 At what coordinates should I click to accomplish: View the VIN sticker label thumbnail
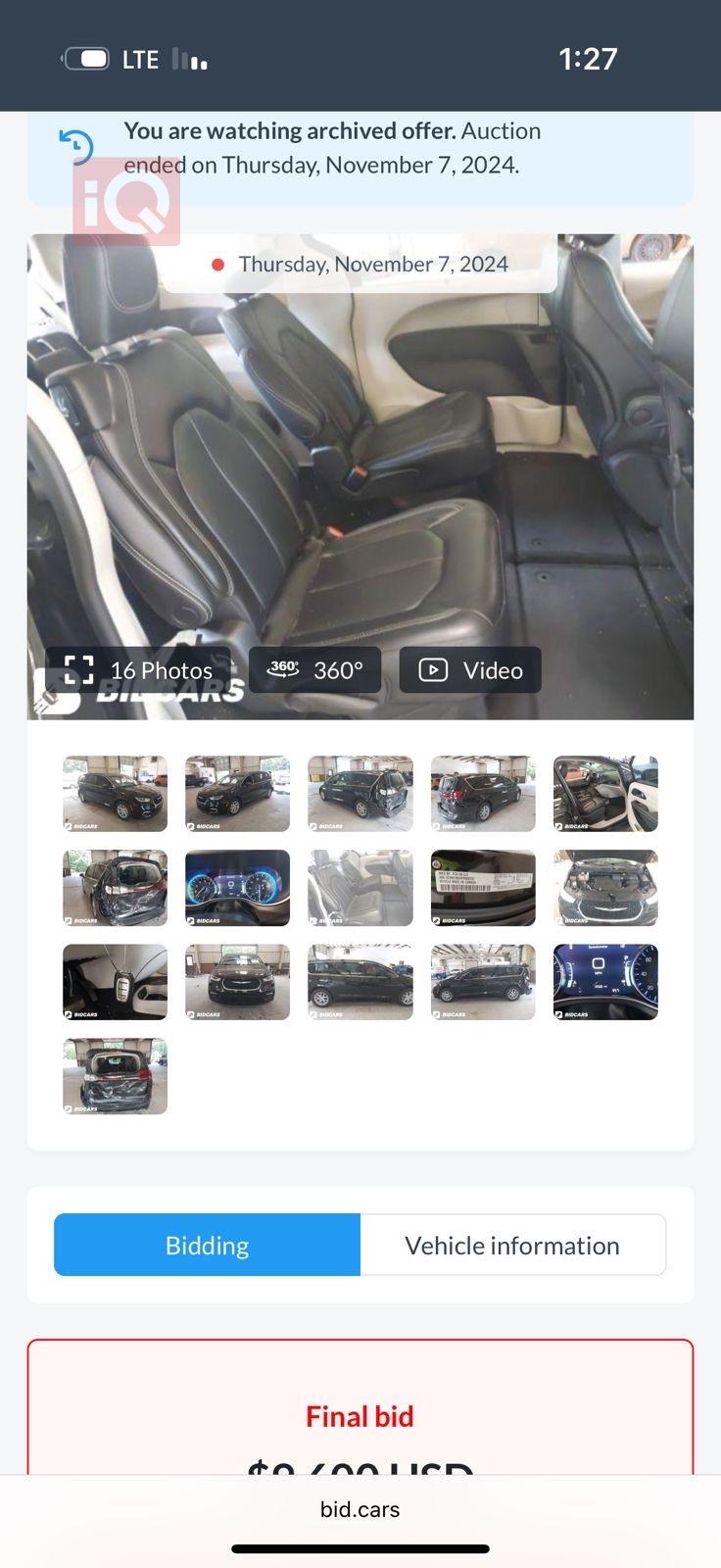(483, 888)
